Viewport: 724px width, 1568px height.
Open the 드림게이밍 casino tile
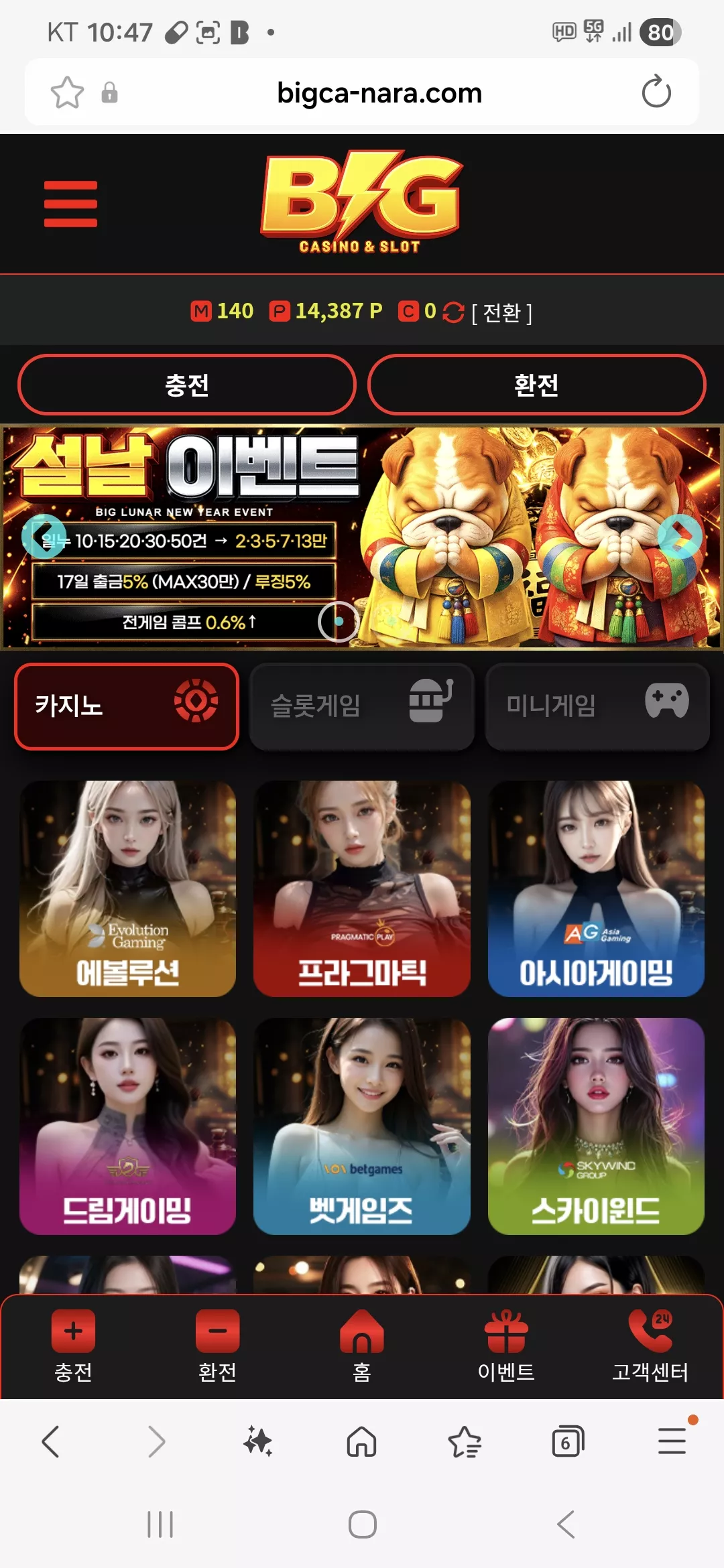click(127, 1126)
